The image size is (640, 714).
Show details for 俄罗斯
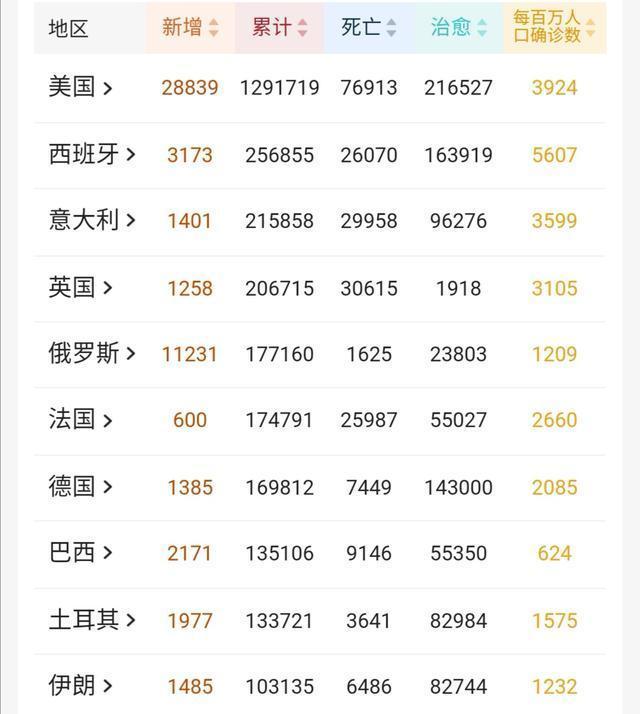pos(92,354)
